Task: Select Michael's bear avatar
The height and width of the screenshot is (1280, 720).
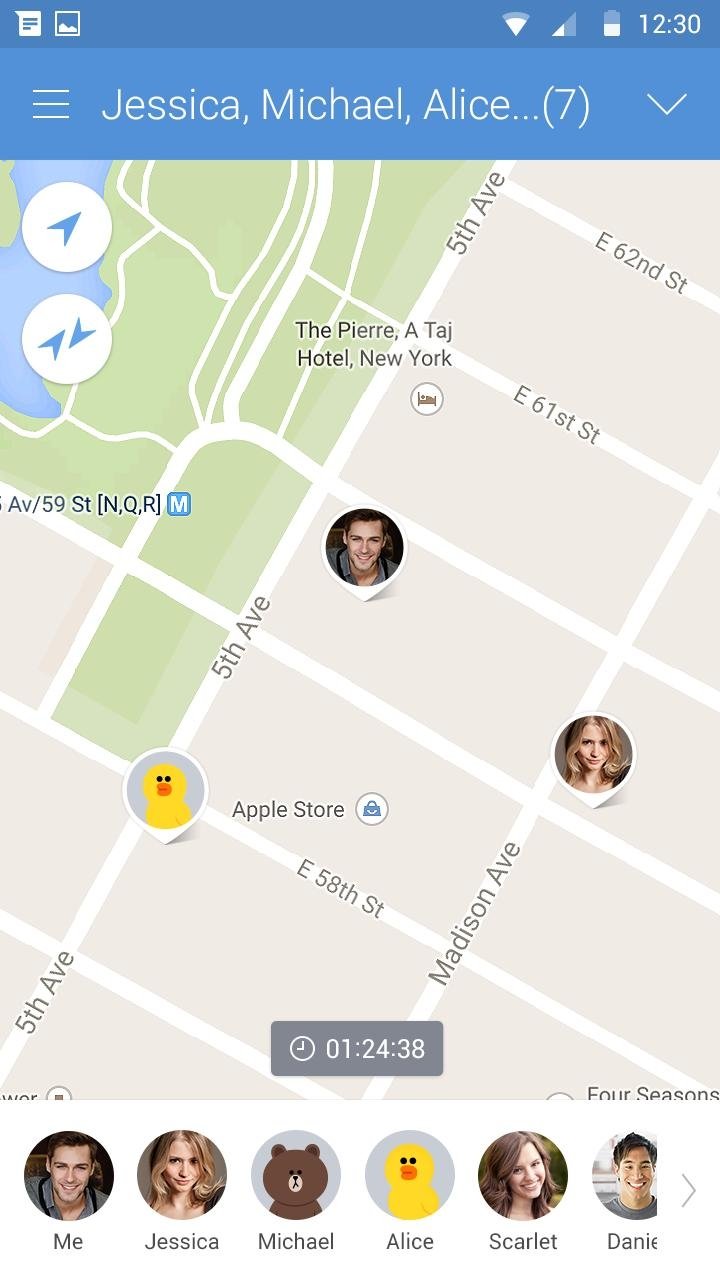Action: pyautogui.click(x=296, y=1176)
